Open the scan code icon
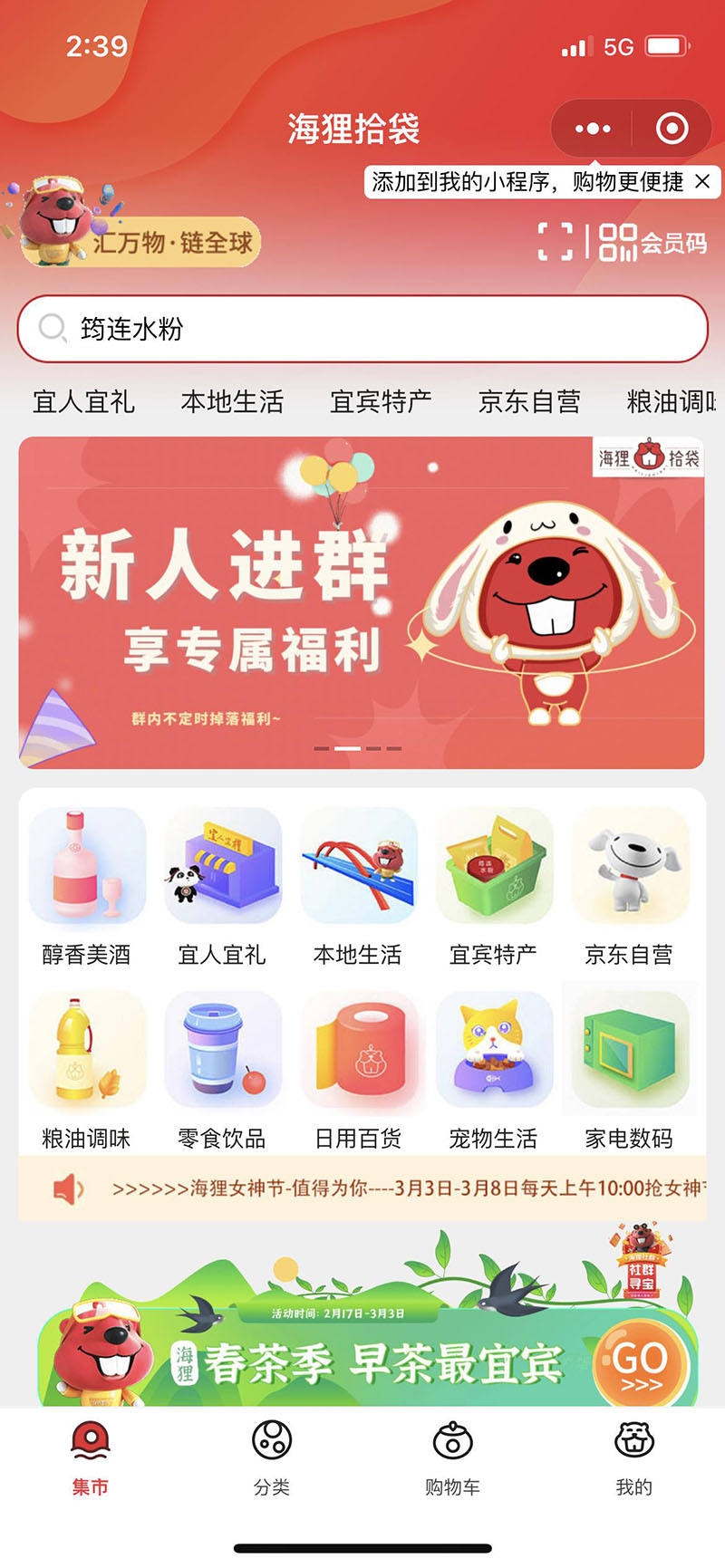This screenshot has width=725, height=1568. 555,242
